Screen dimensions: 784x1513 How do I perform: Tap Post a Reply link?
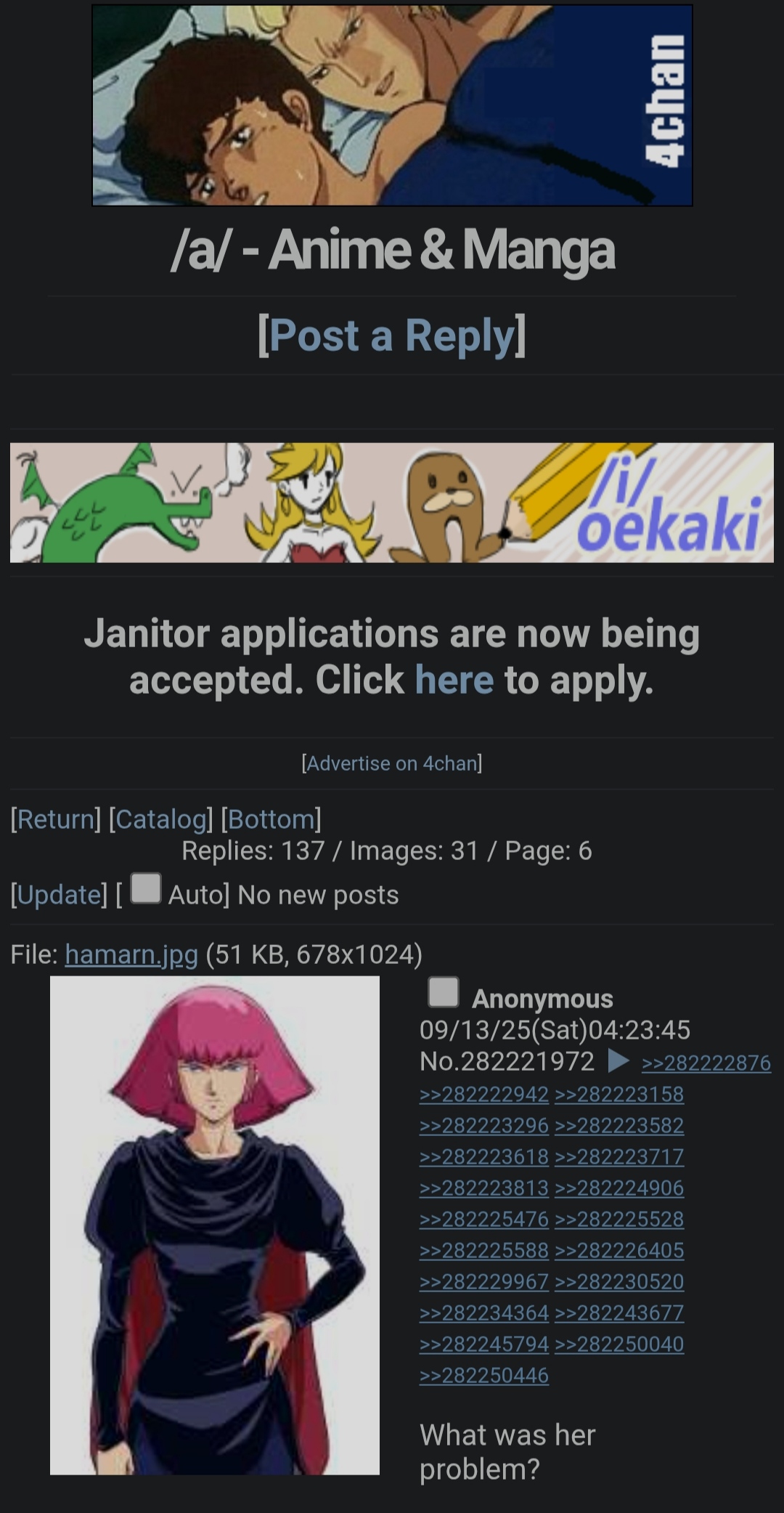point(391,336)
